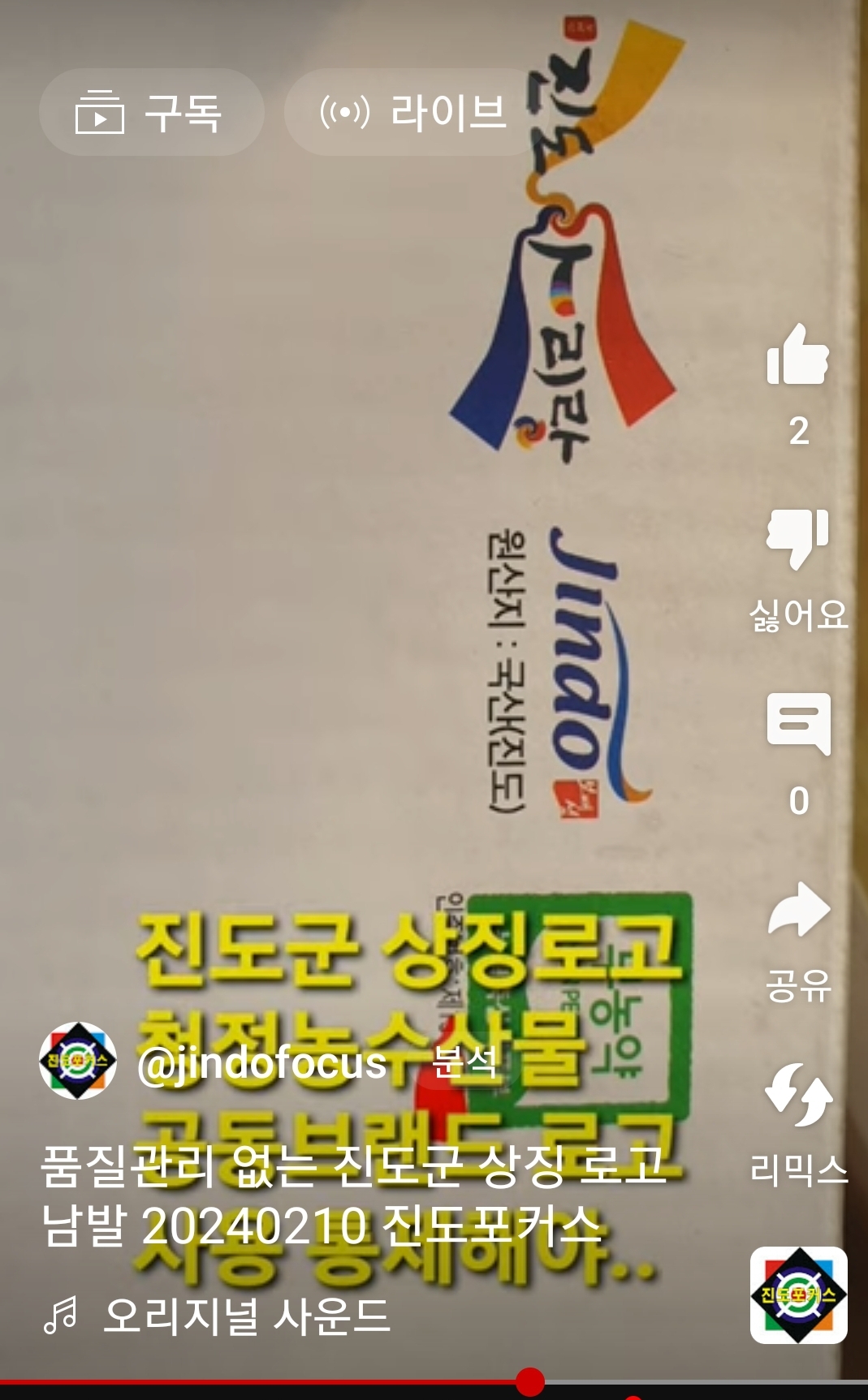Open the 라이브 live chip
This screenshot has height=1400, width=868.
coord(413,112)
